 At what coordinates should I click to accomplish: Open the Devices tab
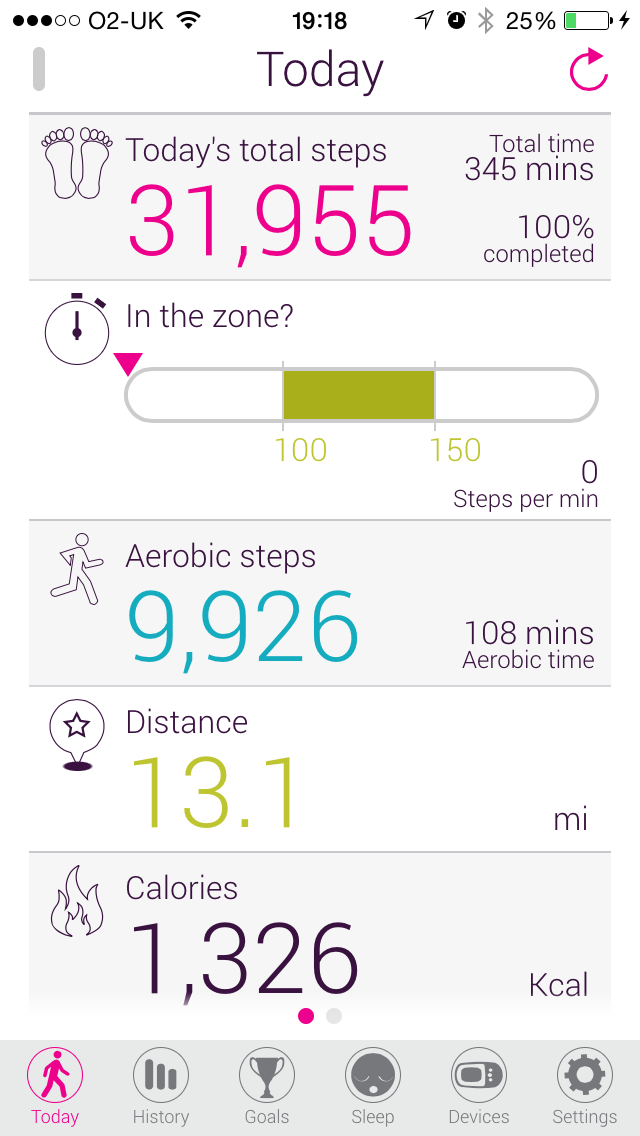[x=478, y=1087]
